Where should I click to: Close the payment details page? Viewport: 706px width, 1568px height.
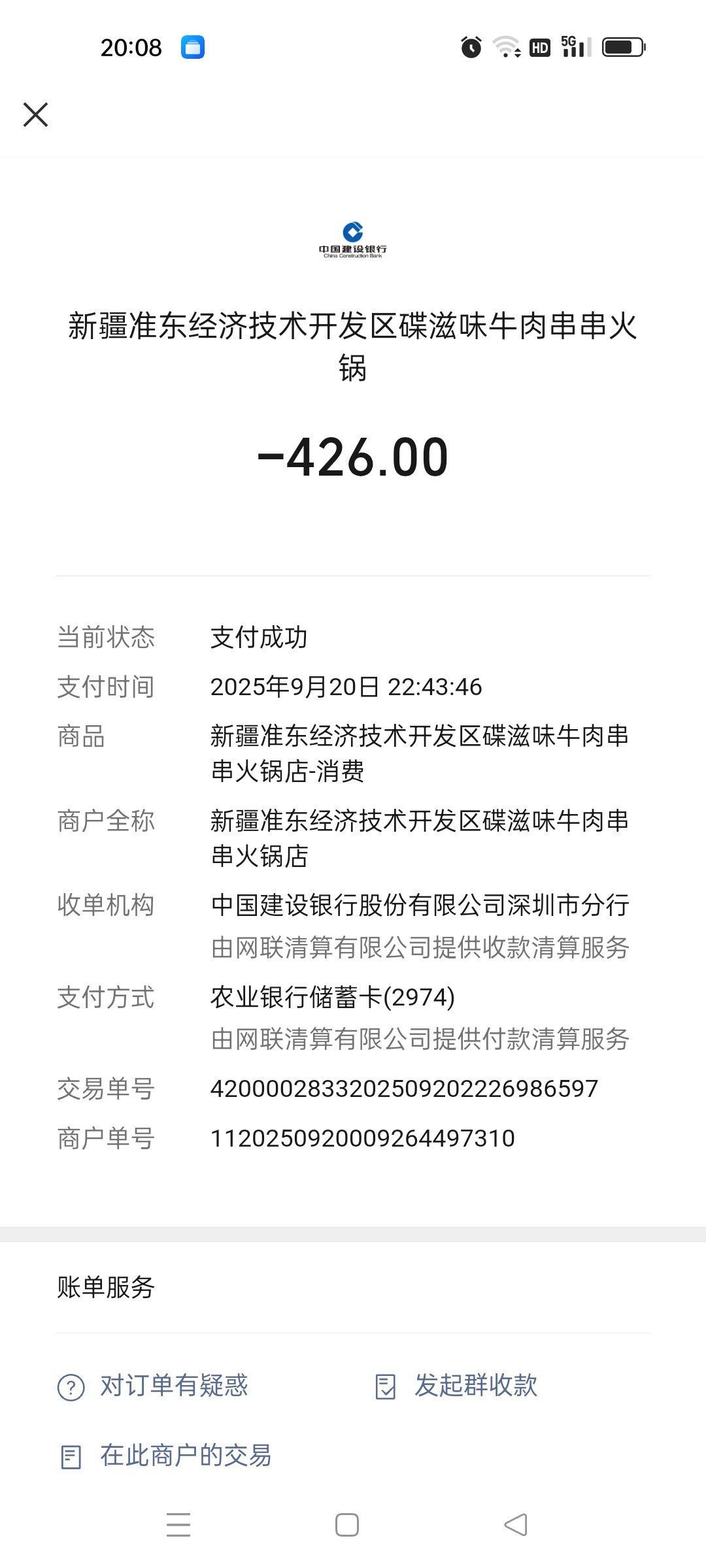[x=36, y=114]
